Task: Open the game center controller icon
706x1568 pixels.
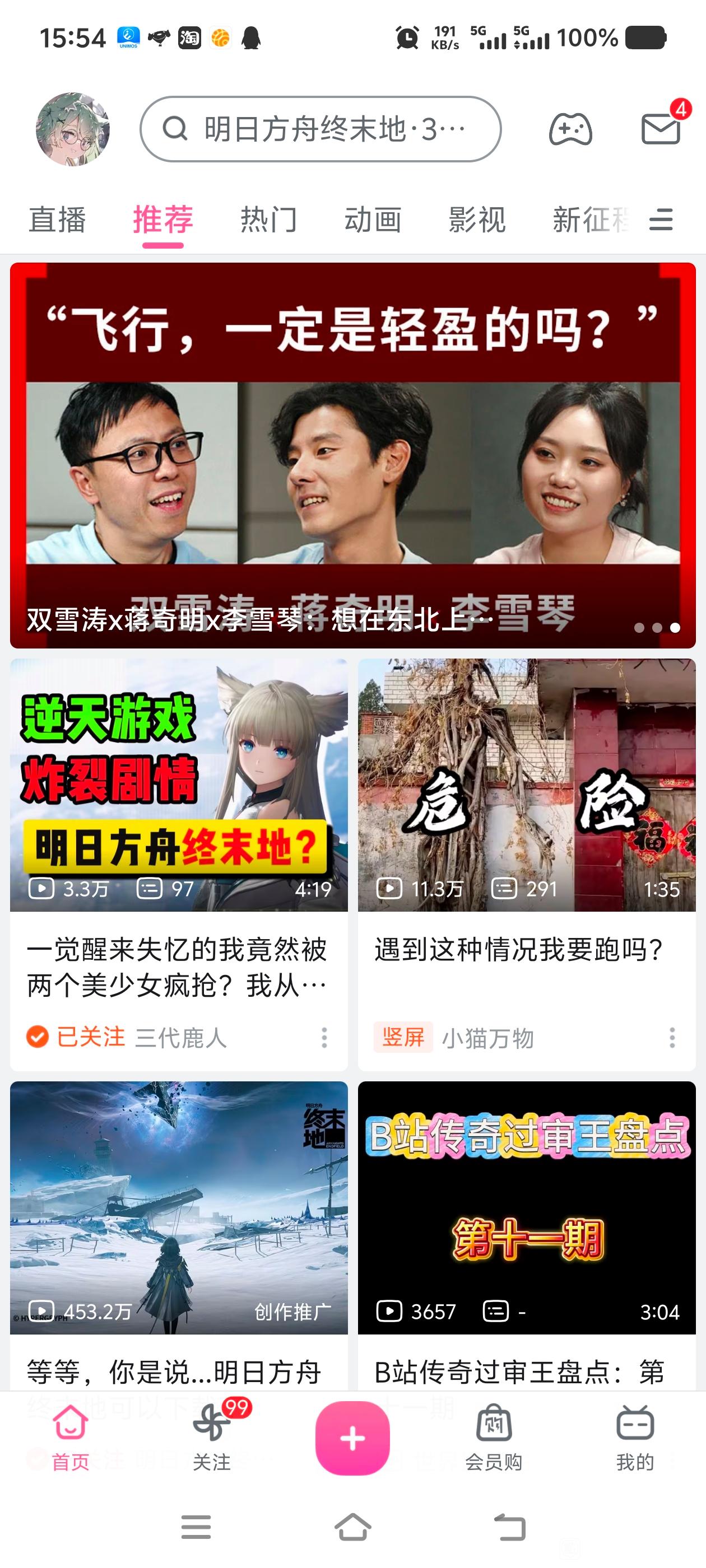Action: tap(570, 129)
